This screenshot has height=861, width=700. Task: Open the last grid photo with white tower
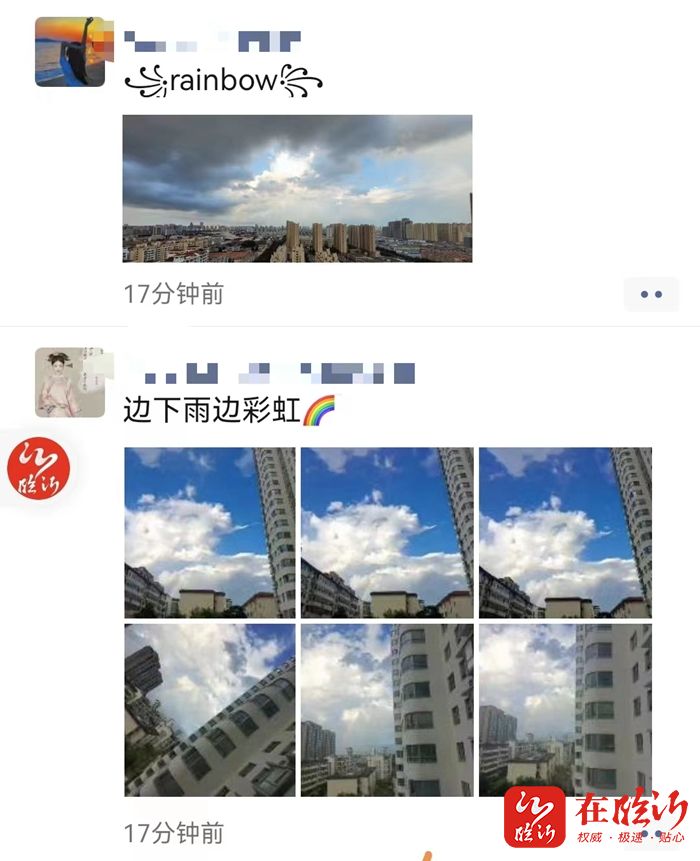tap(565, 710)
